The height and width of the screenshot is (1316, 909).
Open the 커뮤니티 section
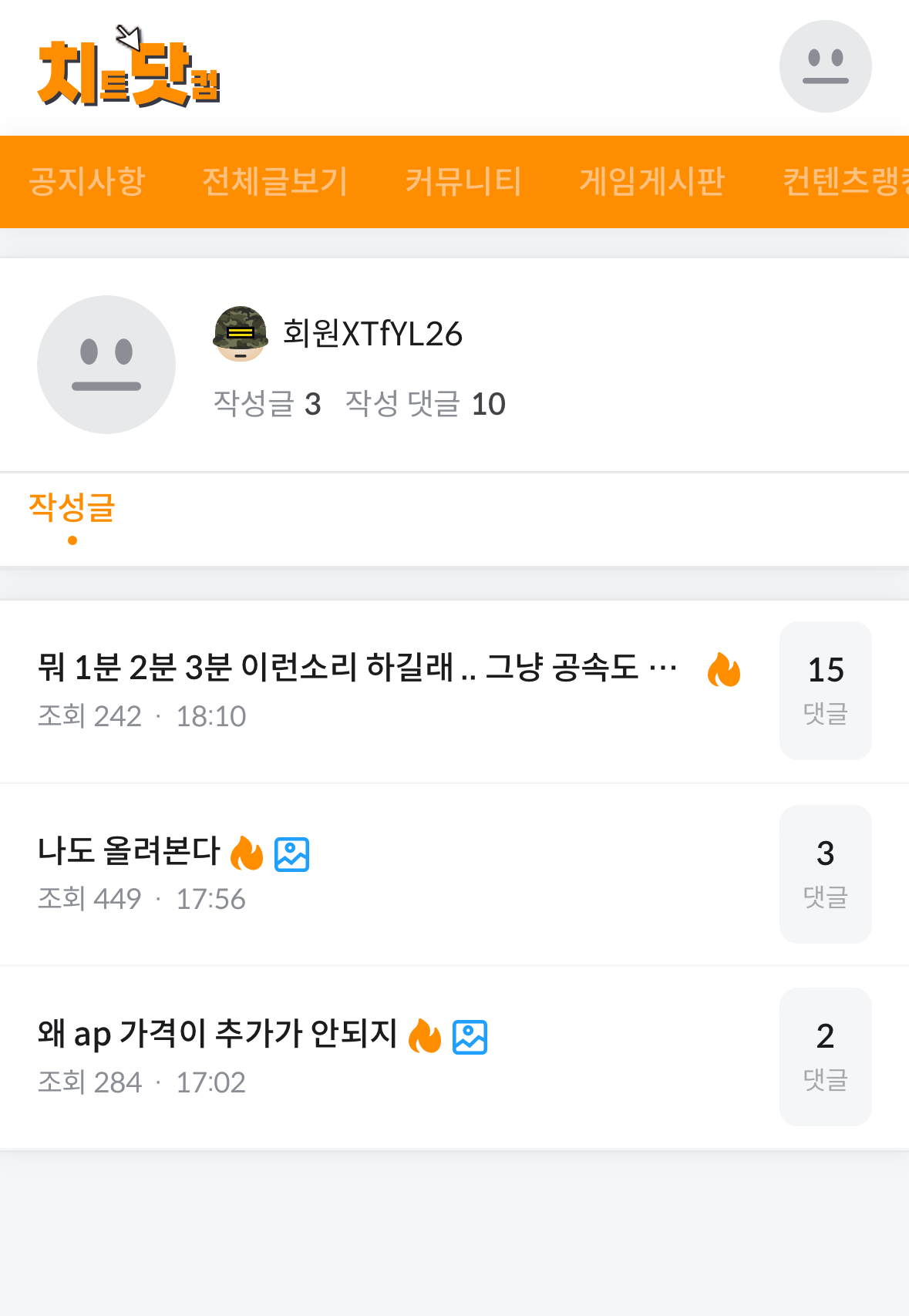(463, 182)
